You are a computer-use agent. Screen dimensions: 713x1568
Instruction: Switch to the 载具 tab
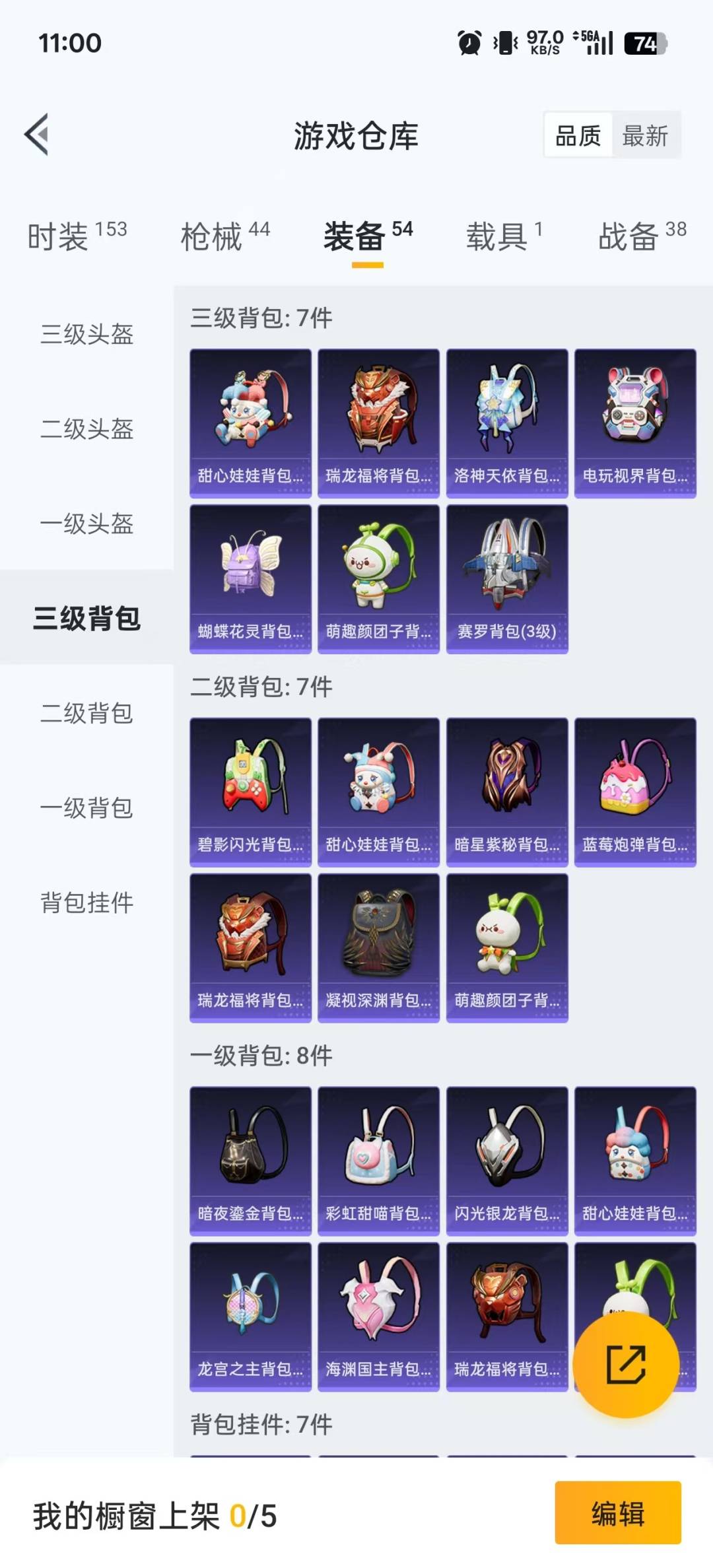tap(504, 236)
